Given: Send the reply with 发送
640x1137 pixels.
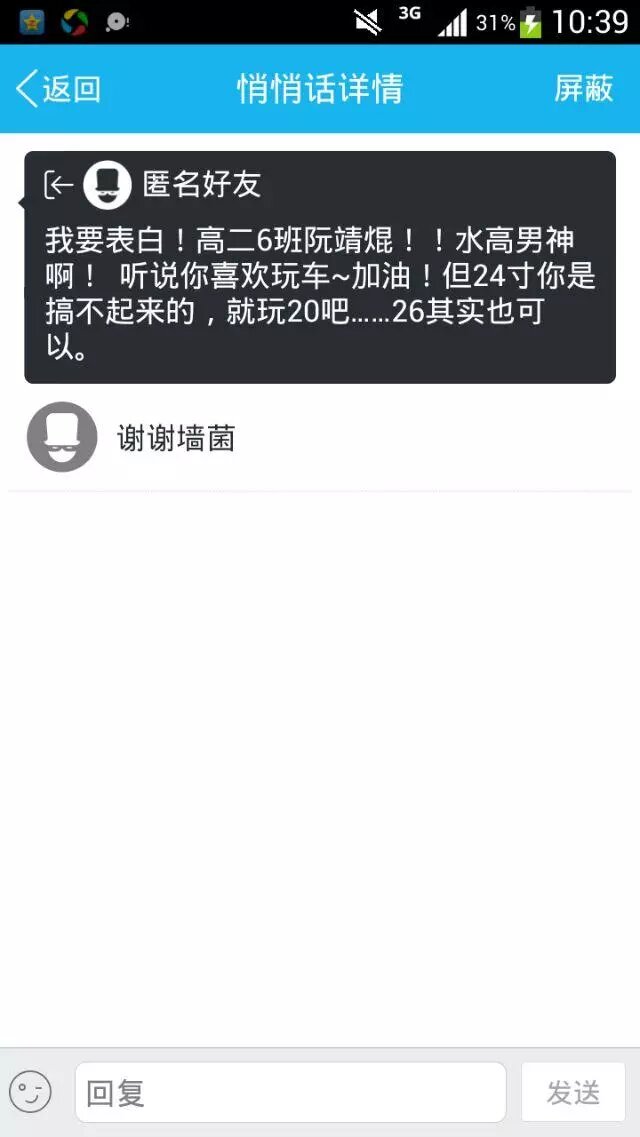Looking at the screenshot, I should [x=573, y=1092].
